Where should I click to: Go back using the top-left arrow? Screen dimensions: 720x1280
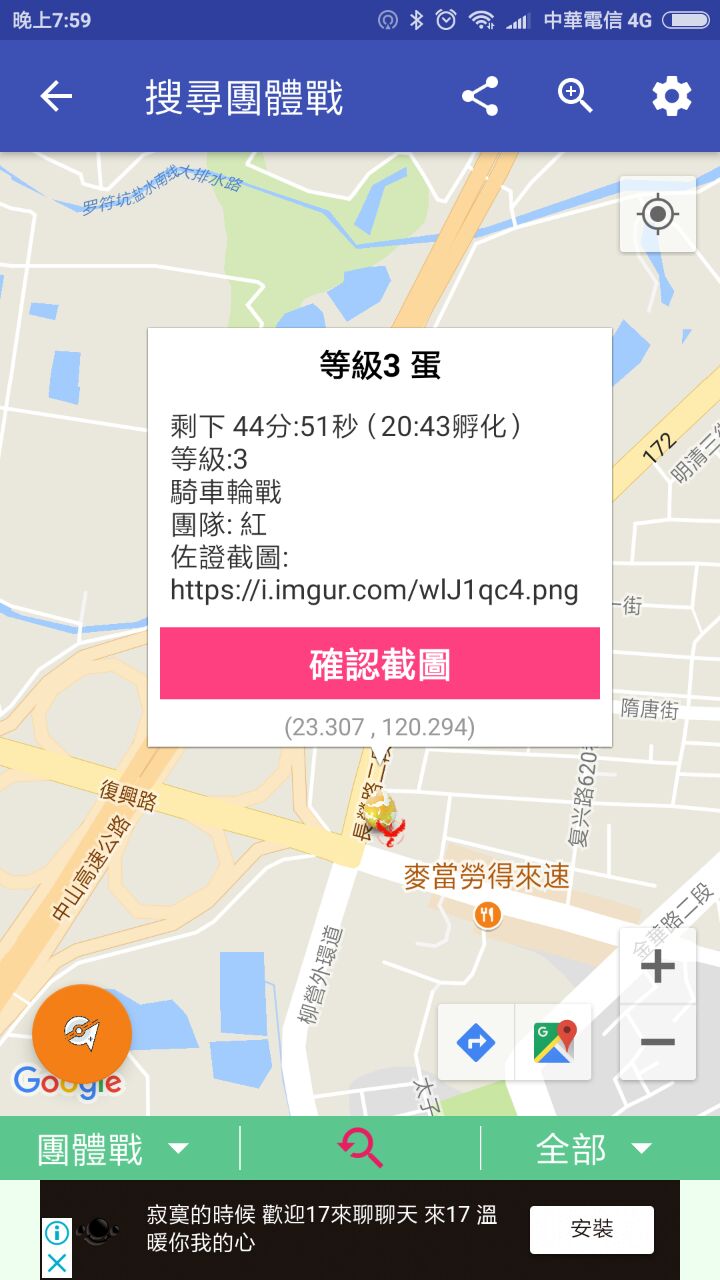(56, 97)
